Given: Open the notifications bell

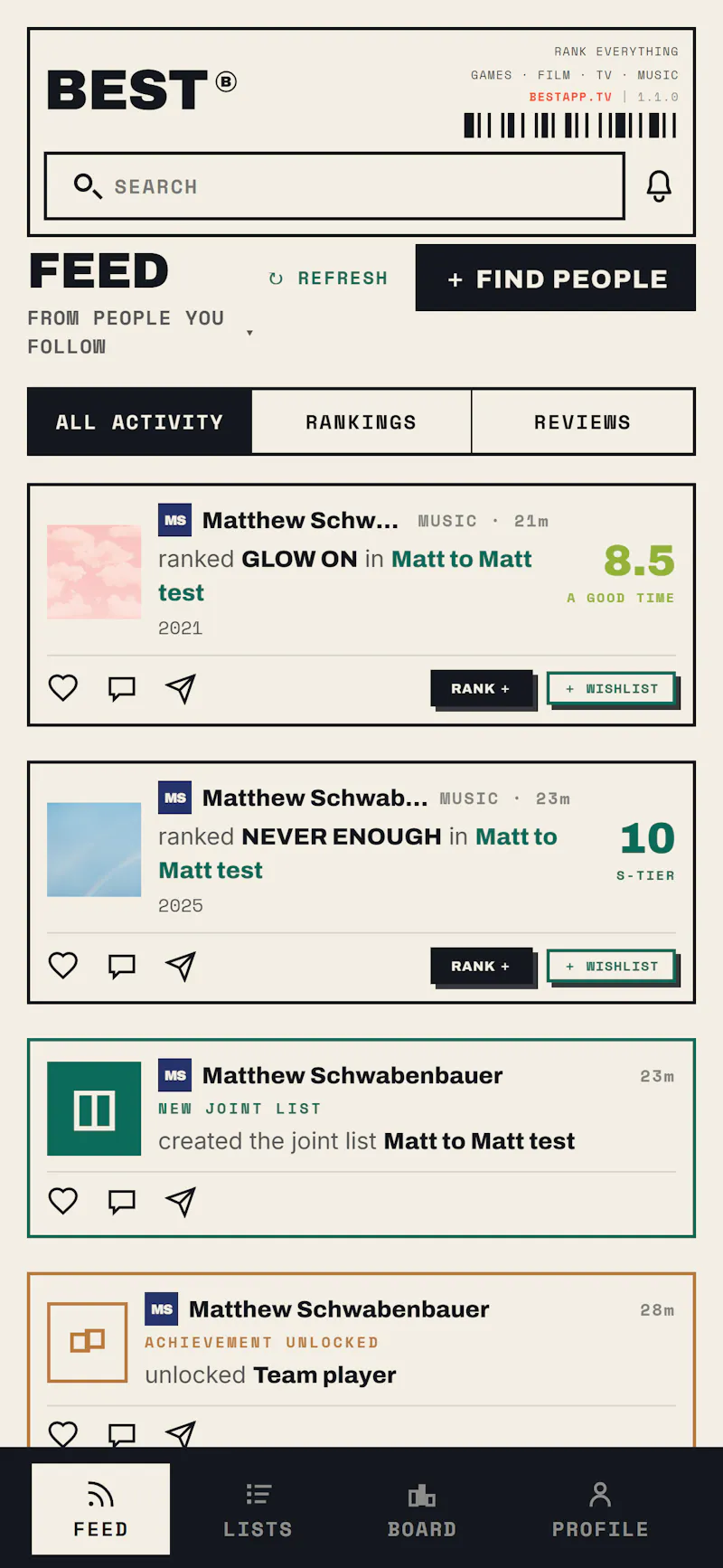Looking at the screenshot, I should tap(659, 186).
